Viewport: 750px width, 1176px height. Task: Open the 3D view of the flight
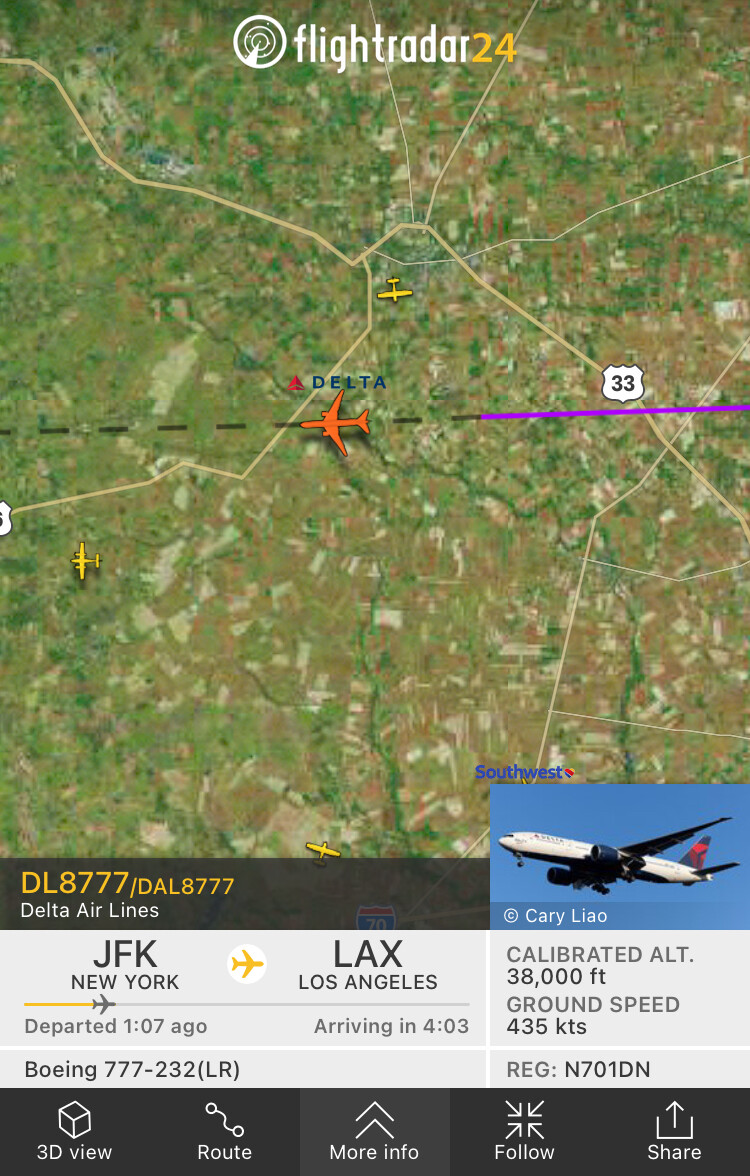(75, 1132)
